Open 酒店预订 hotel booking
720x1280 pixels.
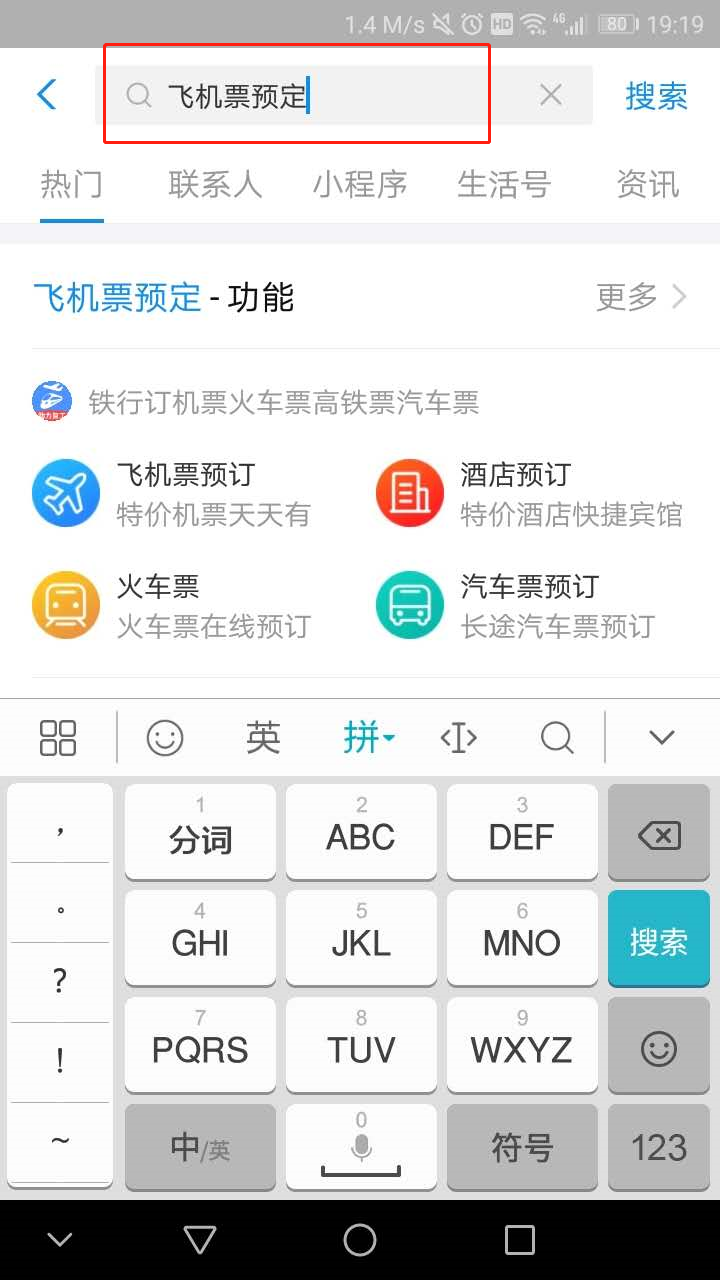(530, 494)
